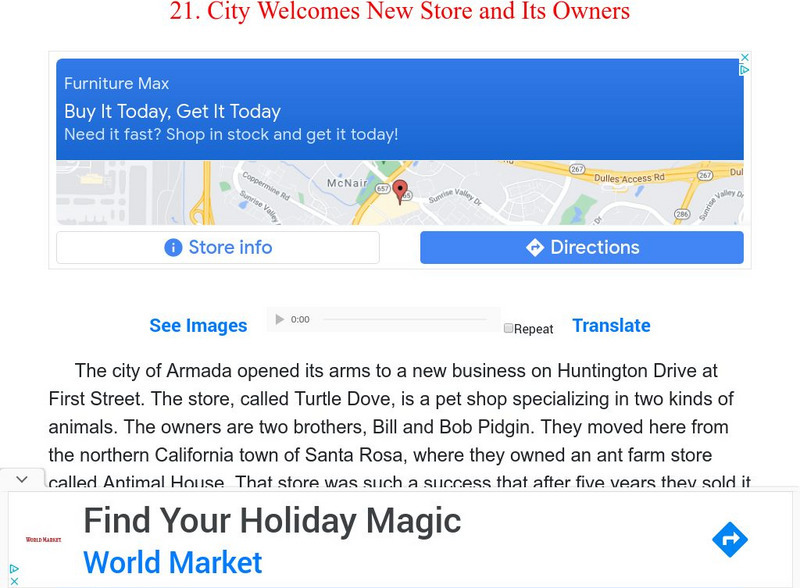Enable the Repeat checkbox
800x588 pixels.
(508, 328)
